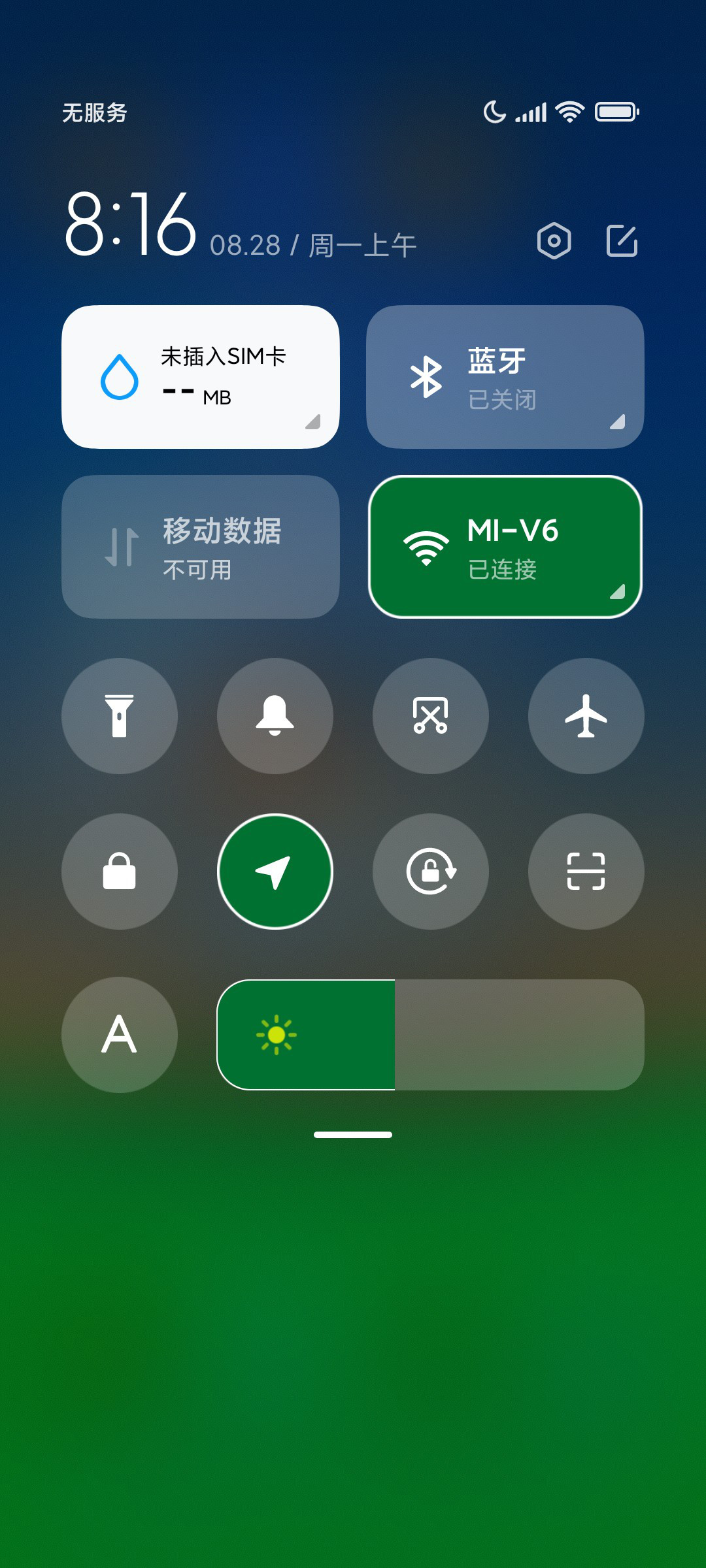Enable airplane mode
706x1568 pixels.
[586, 716]
